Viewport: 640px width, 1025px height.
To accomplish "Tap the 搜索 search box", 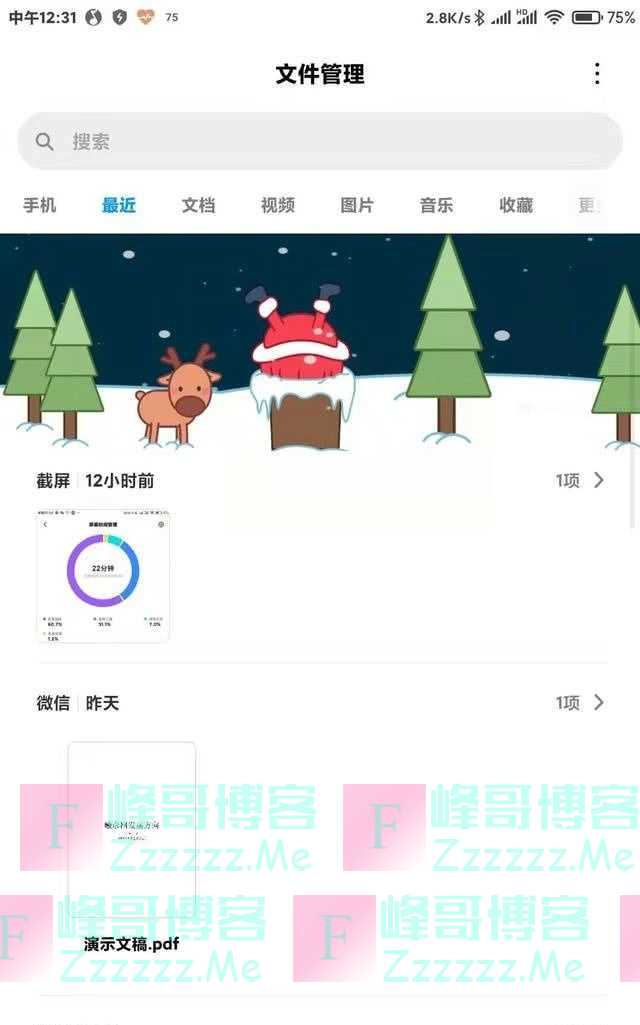I will click(320, 142).
